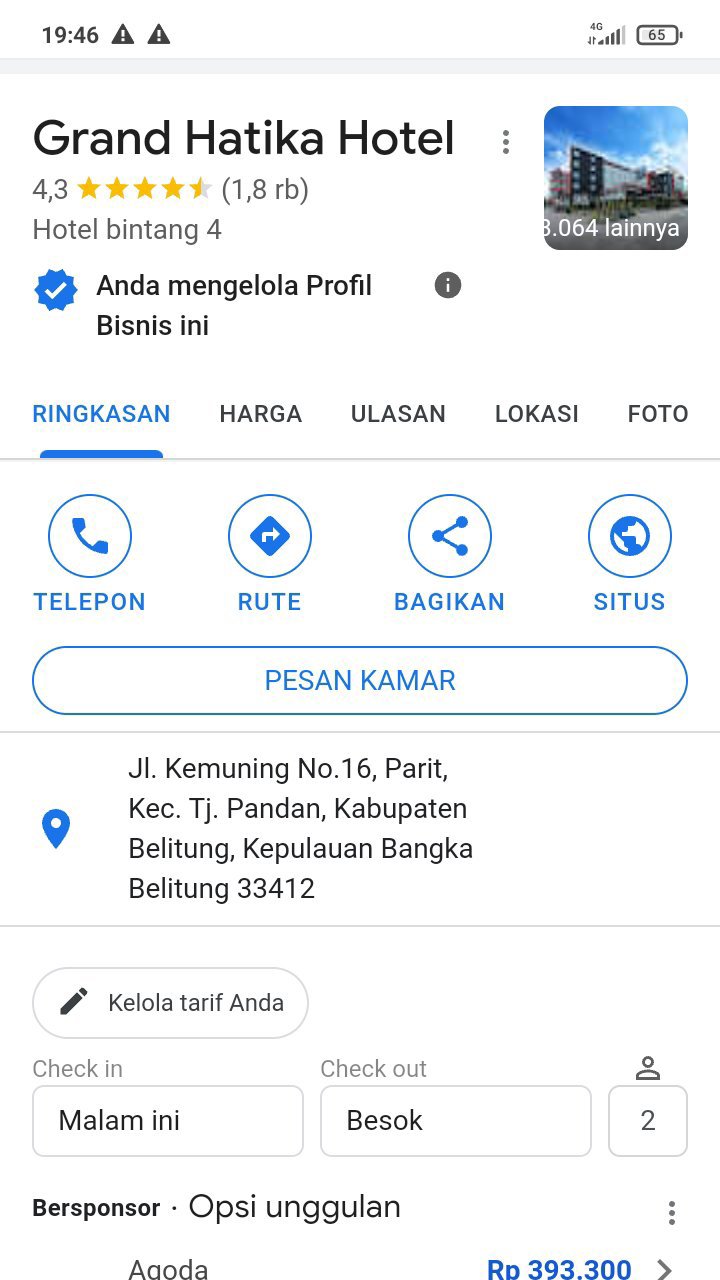Screen dimensions: 720x1280
Task: Select the RINGKASAN tab
Action: point(101,414)
